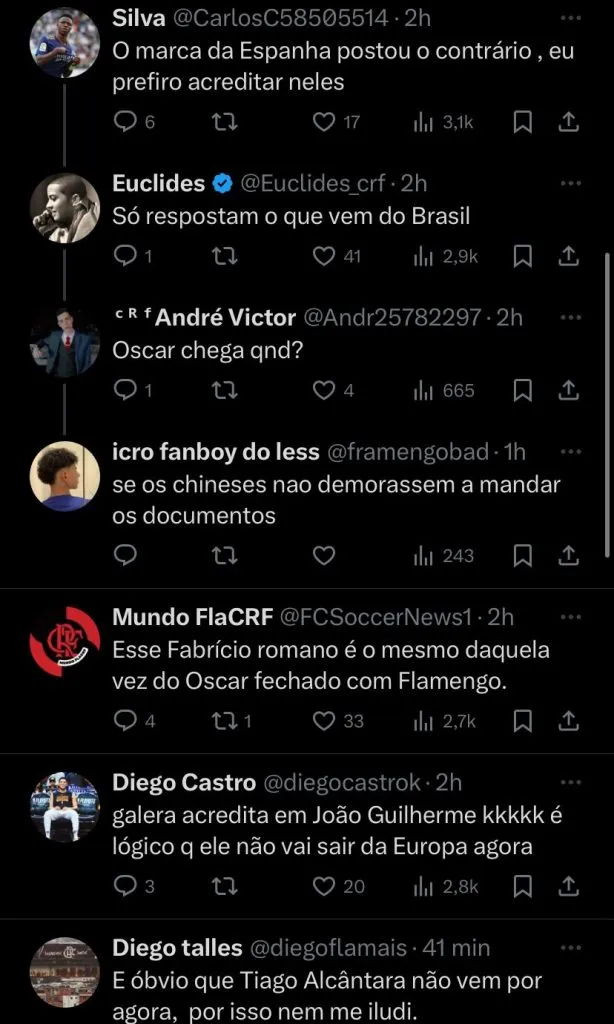Open more options on André Victor's tweet
This screenshot has height=1024, width=614.
571,317
